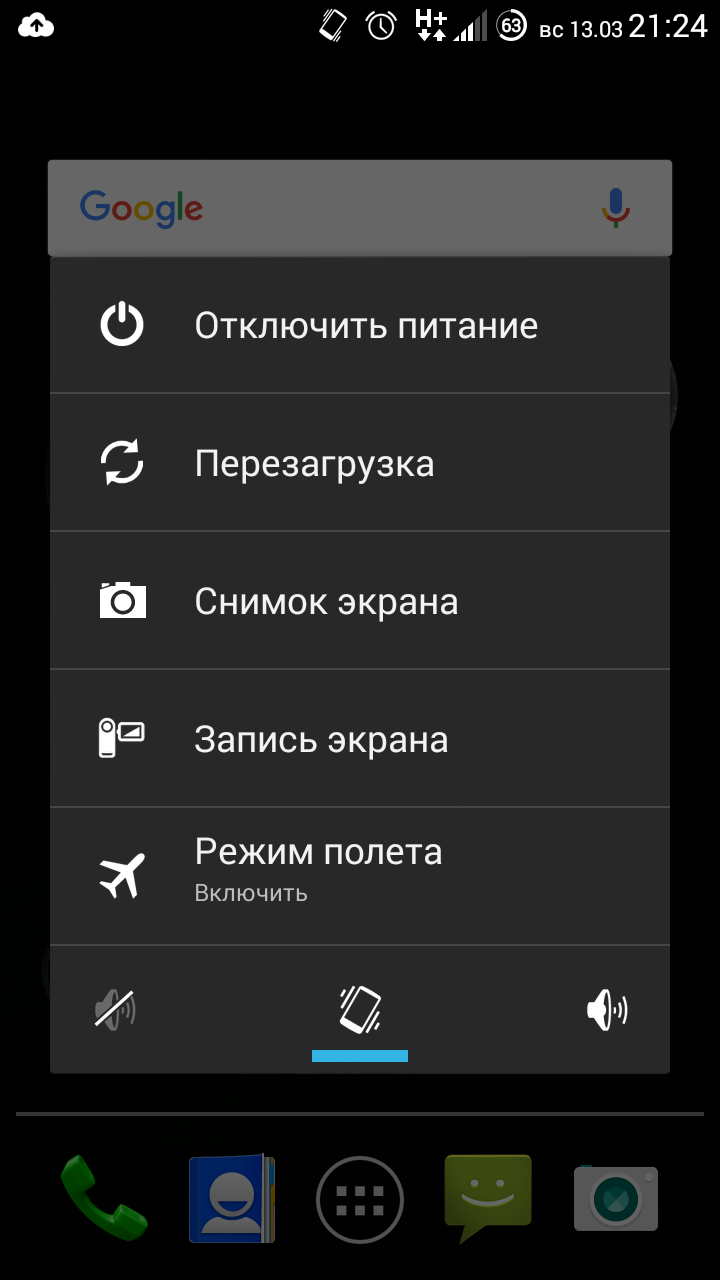Start Google voice search microphone
Image resolution: width=720 pixels, height=1280 pixels.
point(616,208)
